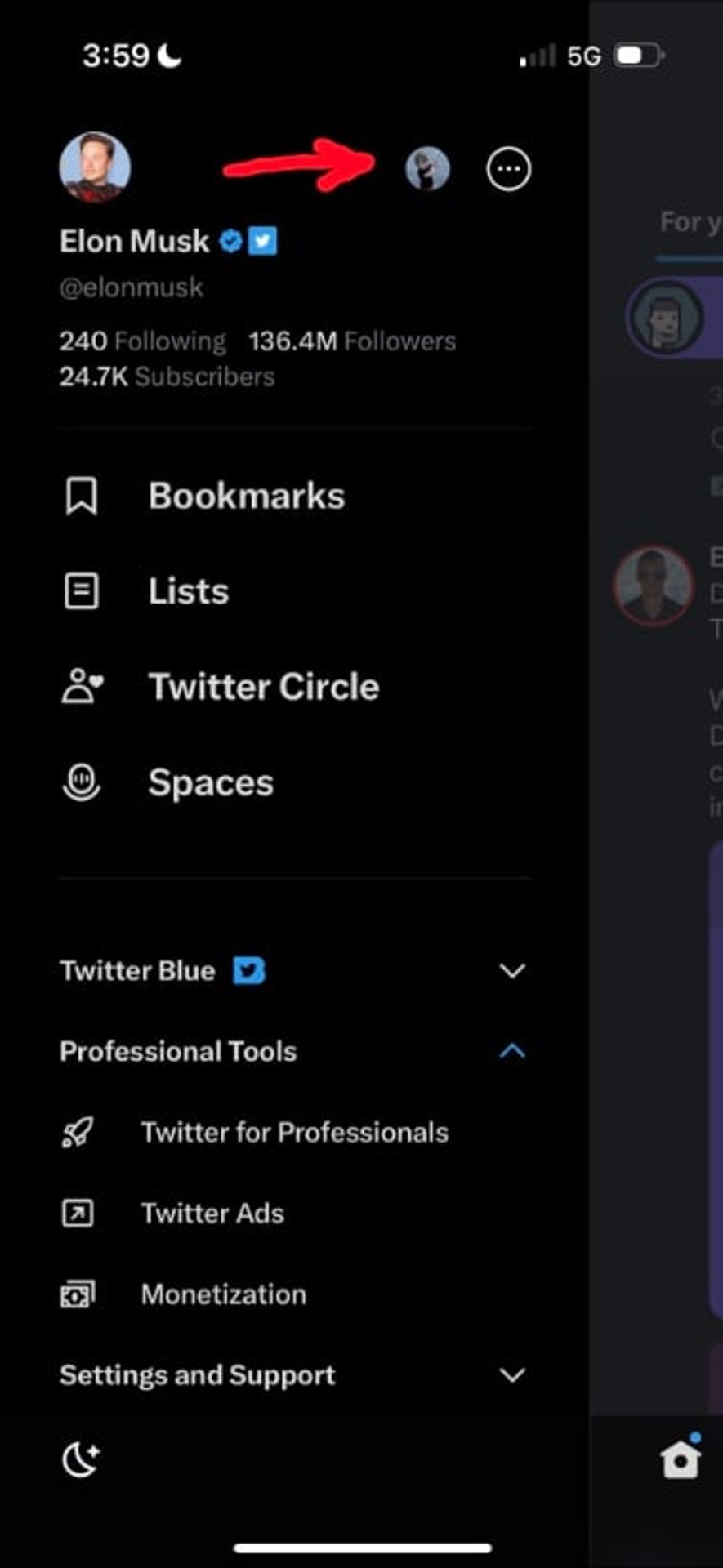
Task: Open Twitter Ads
Action: click(x=295, y=1213)
